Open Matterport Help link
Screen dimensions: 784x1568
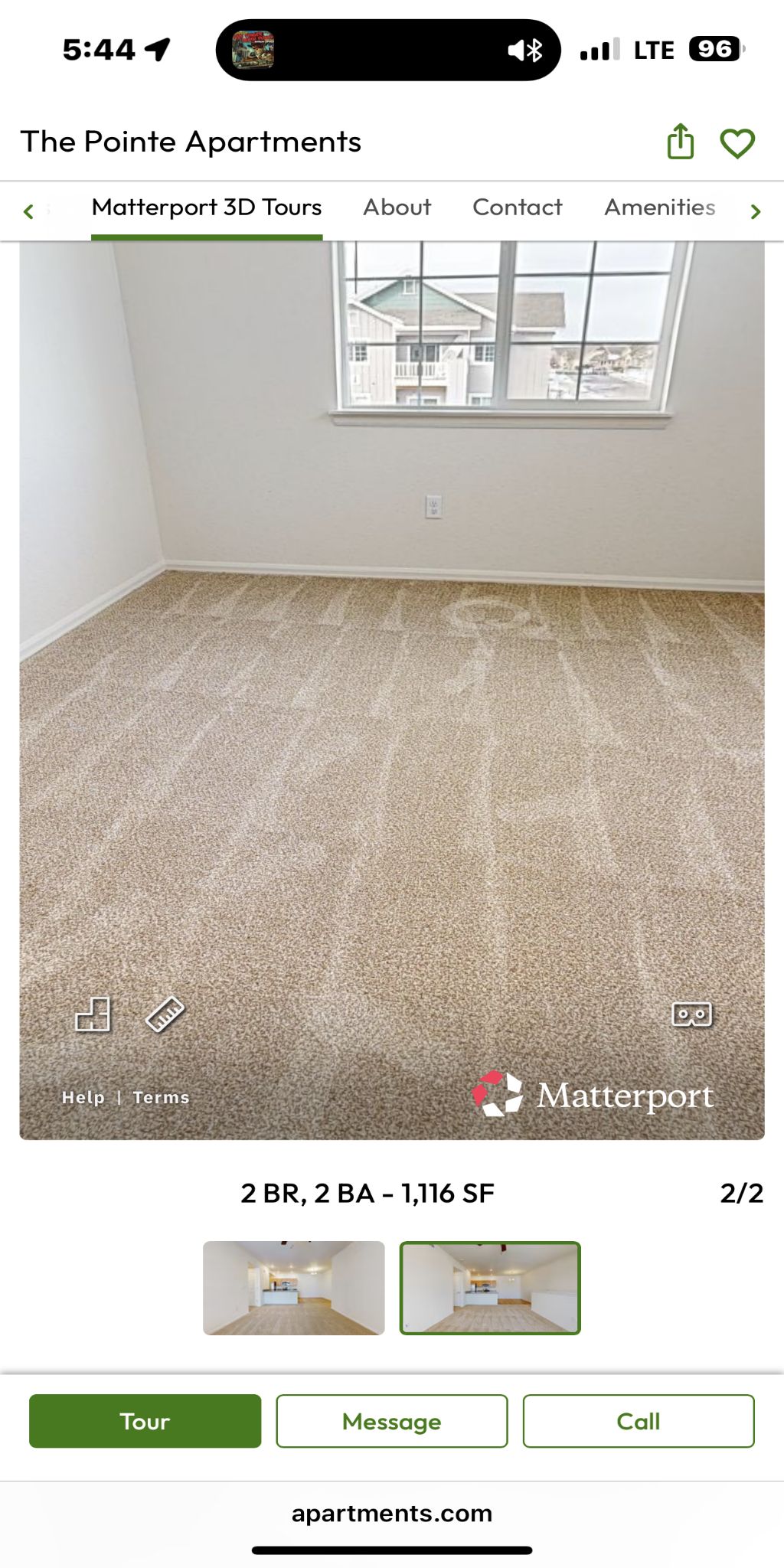(83, 1097)
